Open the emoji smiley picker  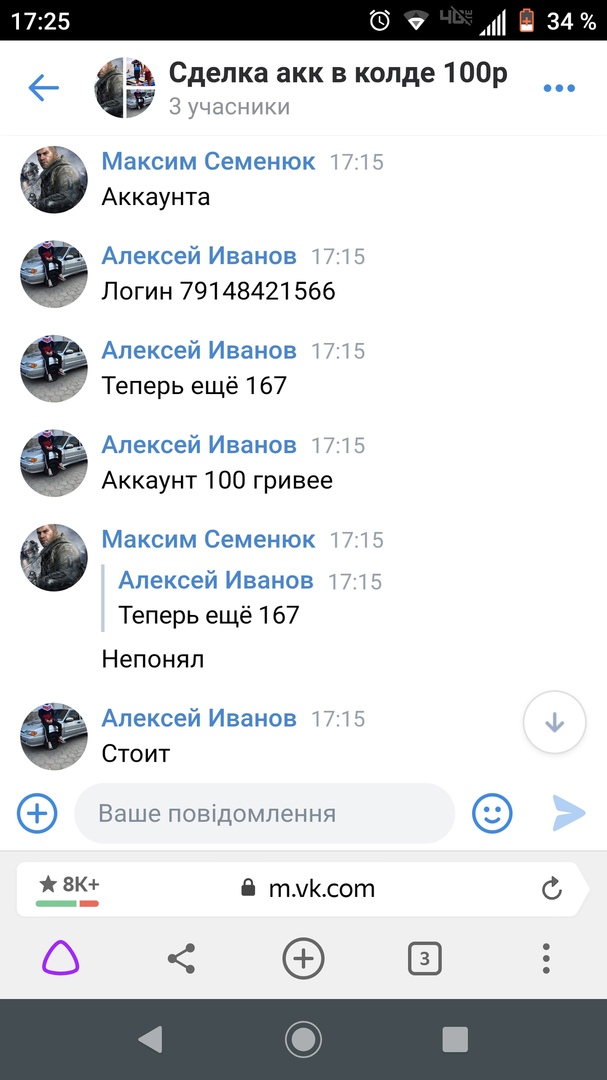click(x=492, y=813)
